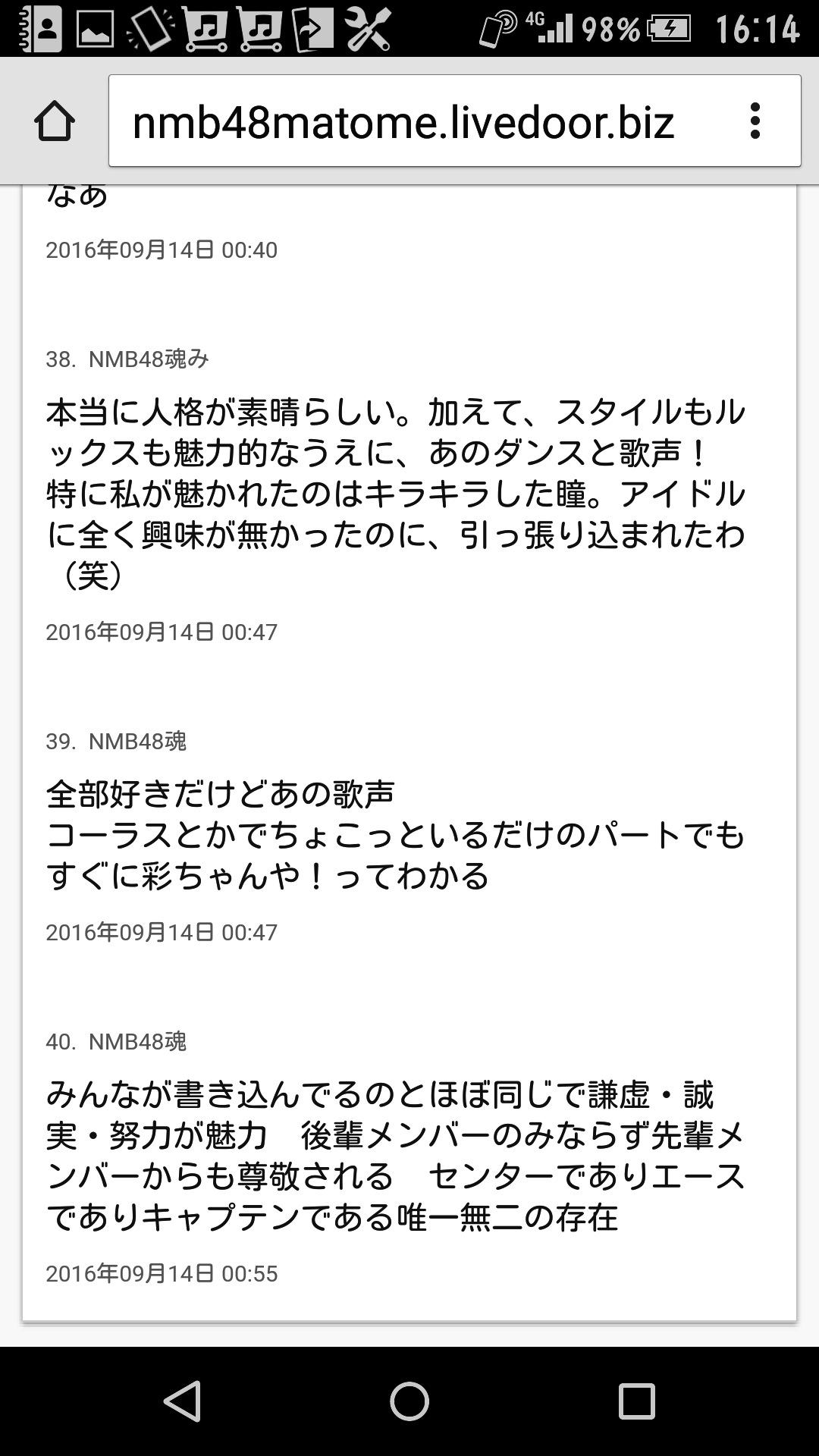Open the recent apps overview
This screenshot has height=1456, width=819.
(636, 1401)
